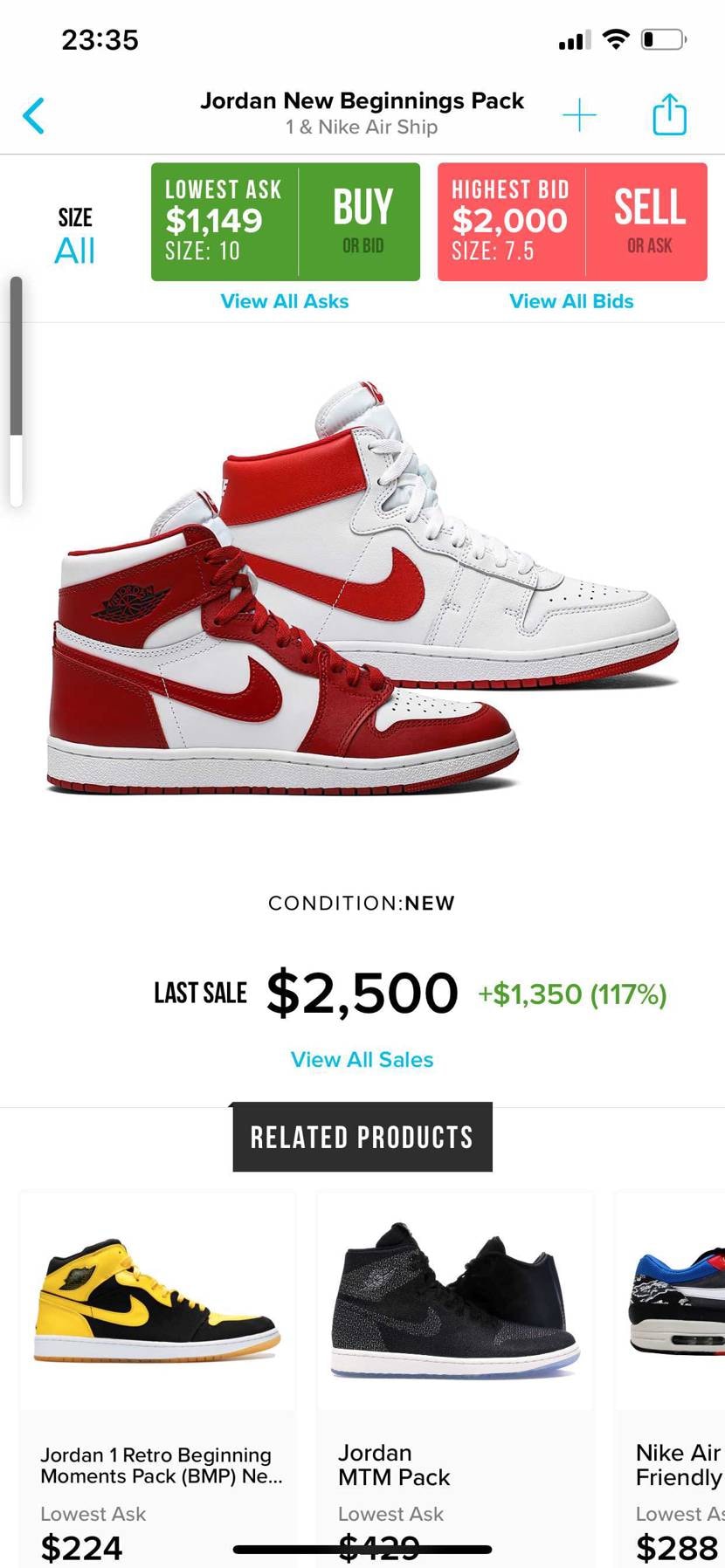Open the Jordan MTM Pack card
The width and height of the screenshot is (725, 1568).
[455, 1379]
